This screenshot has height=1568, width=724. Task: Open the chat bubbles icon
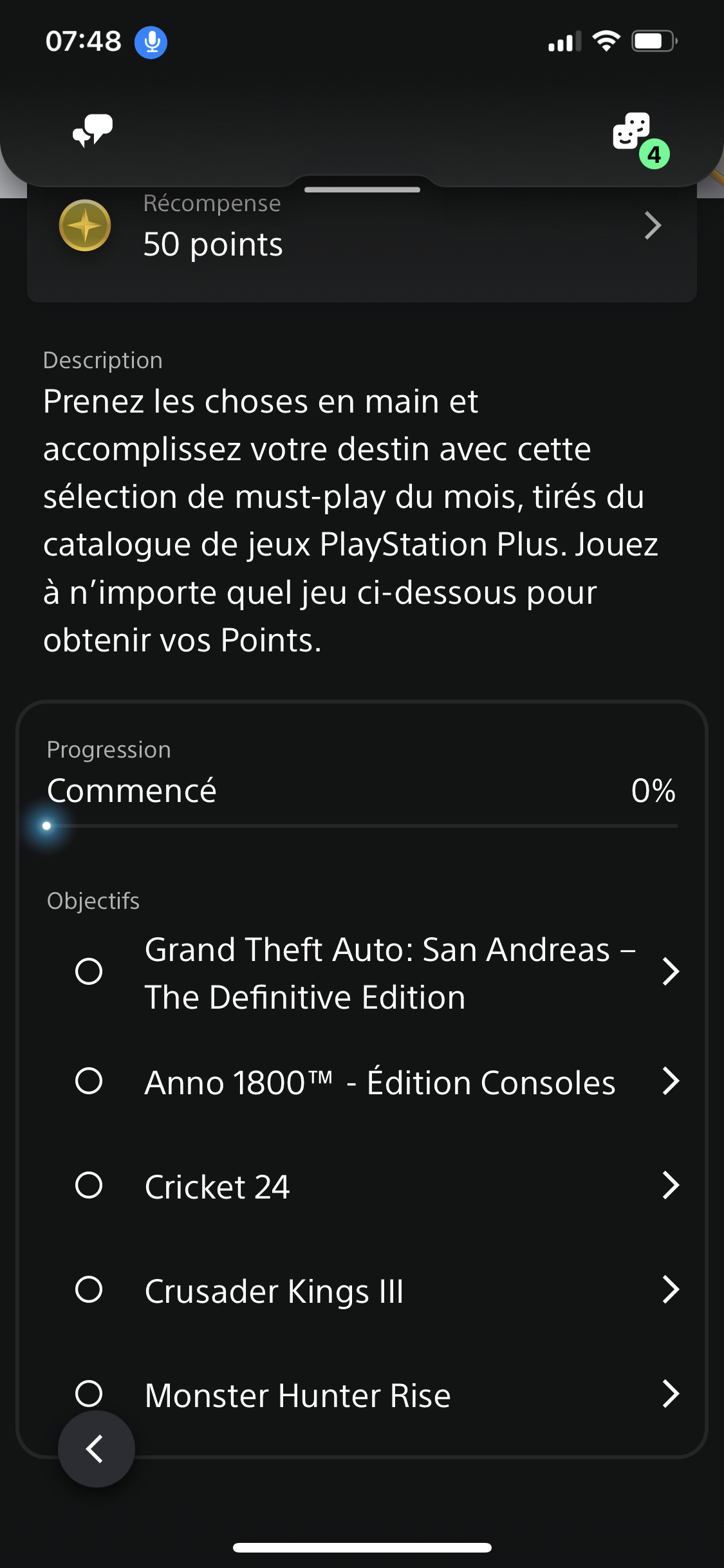tap(93, 131)
